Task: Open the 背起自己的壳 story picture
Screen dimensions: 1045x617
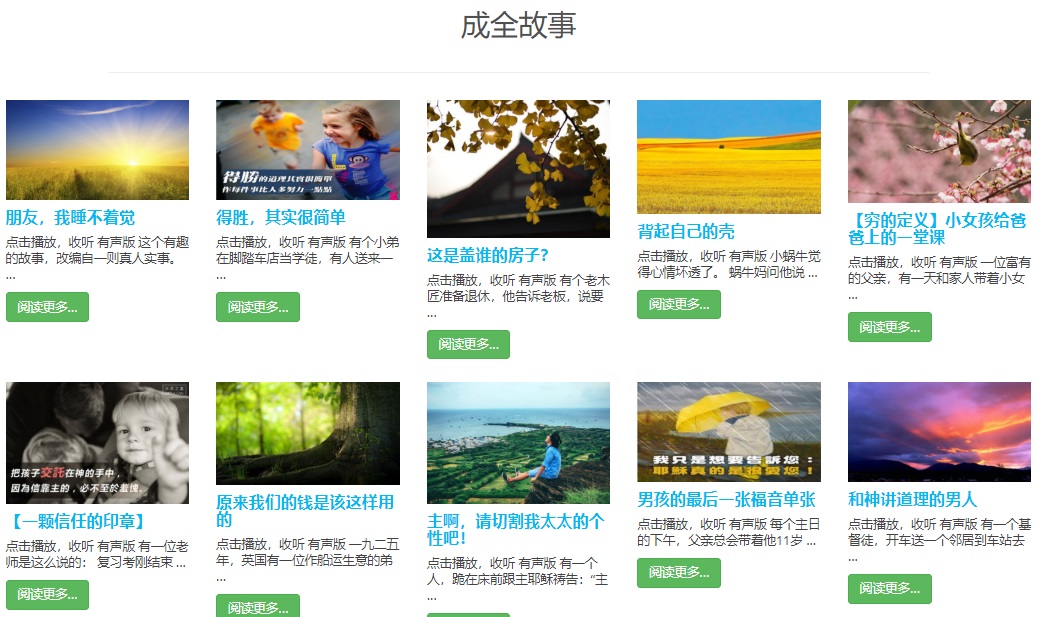Action: coord(728,157)
